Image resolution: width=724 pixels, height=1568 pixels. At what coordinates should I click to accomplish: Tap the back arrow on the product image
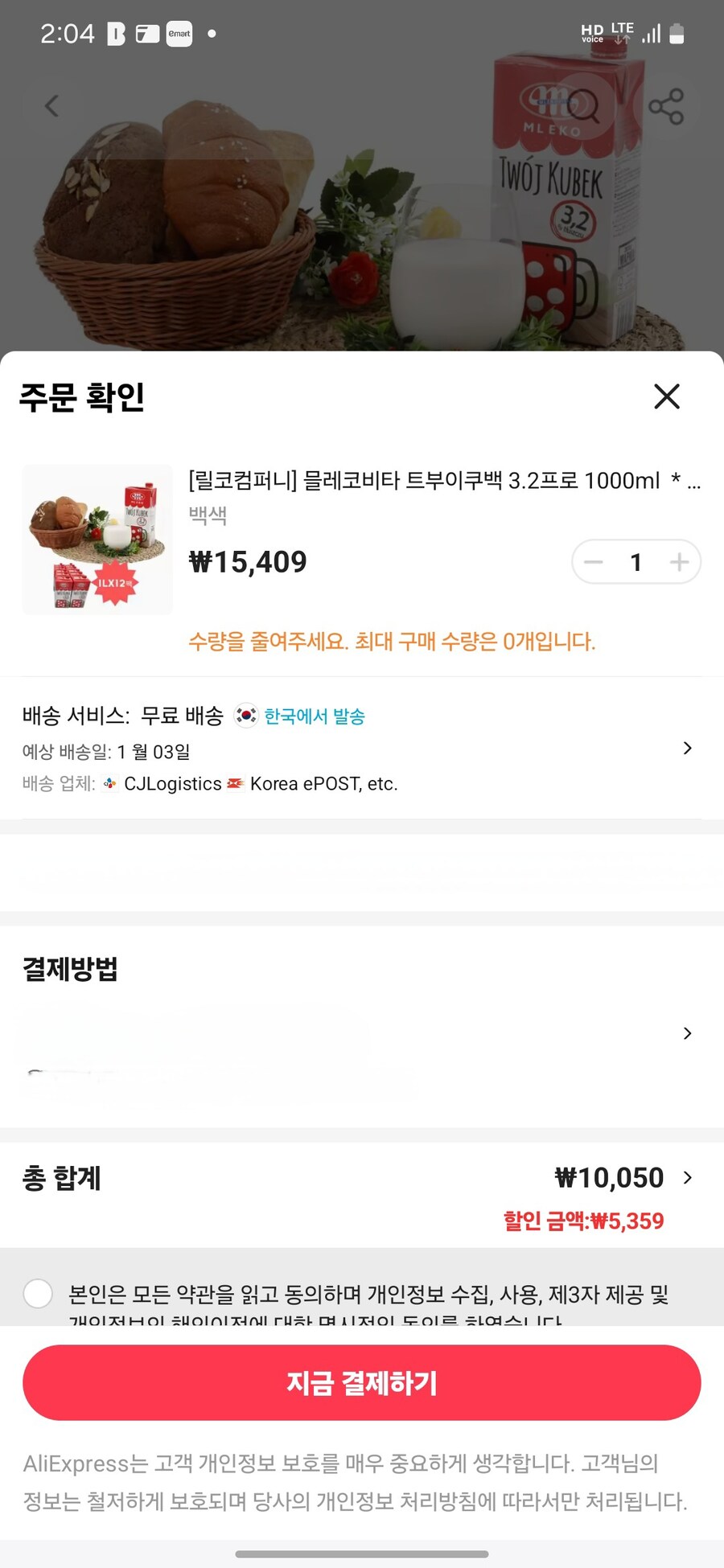[x=51, y=105]
